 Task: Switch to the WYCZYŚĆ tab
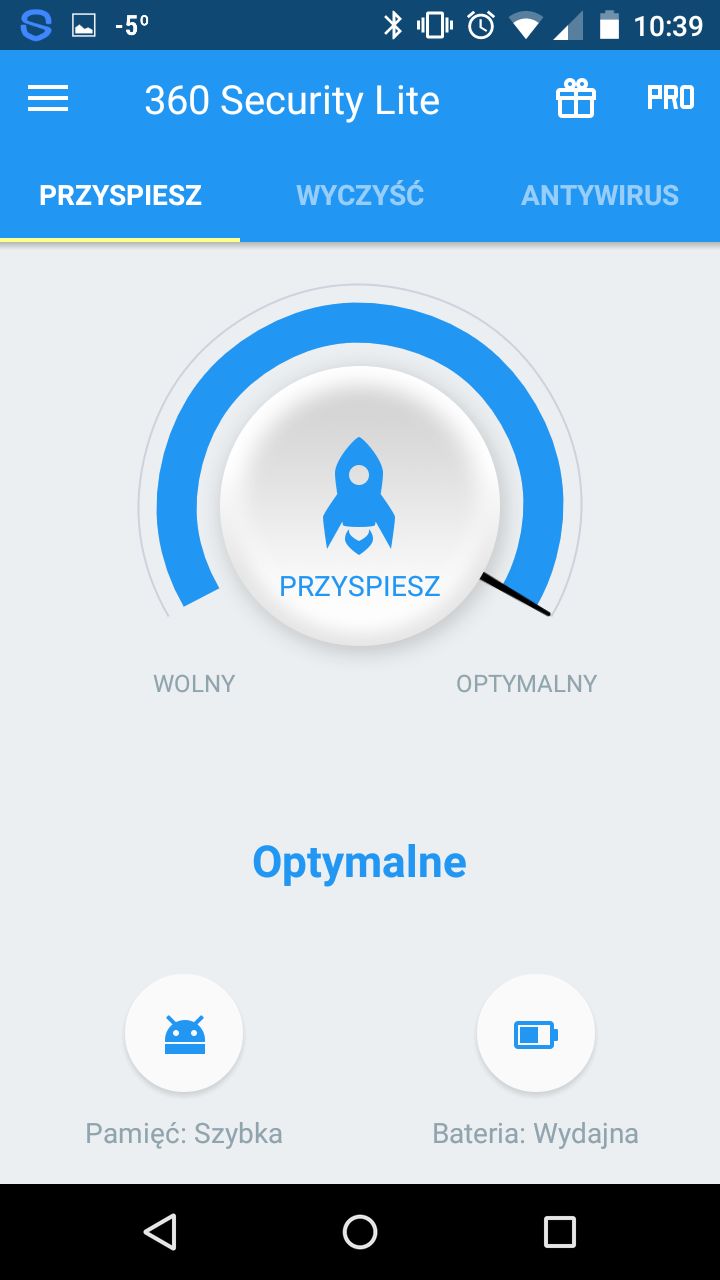pyautogui.click(x=360, y=195)
